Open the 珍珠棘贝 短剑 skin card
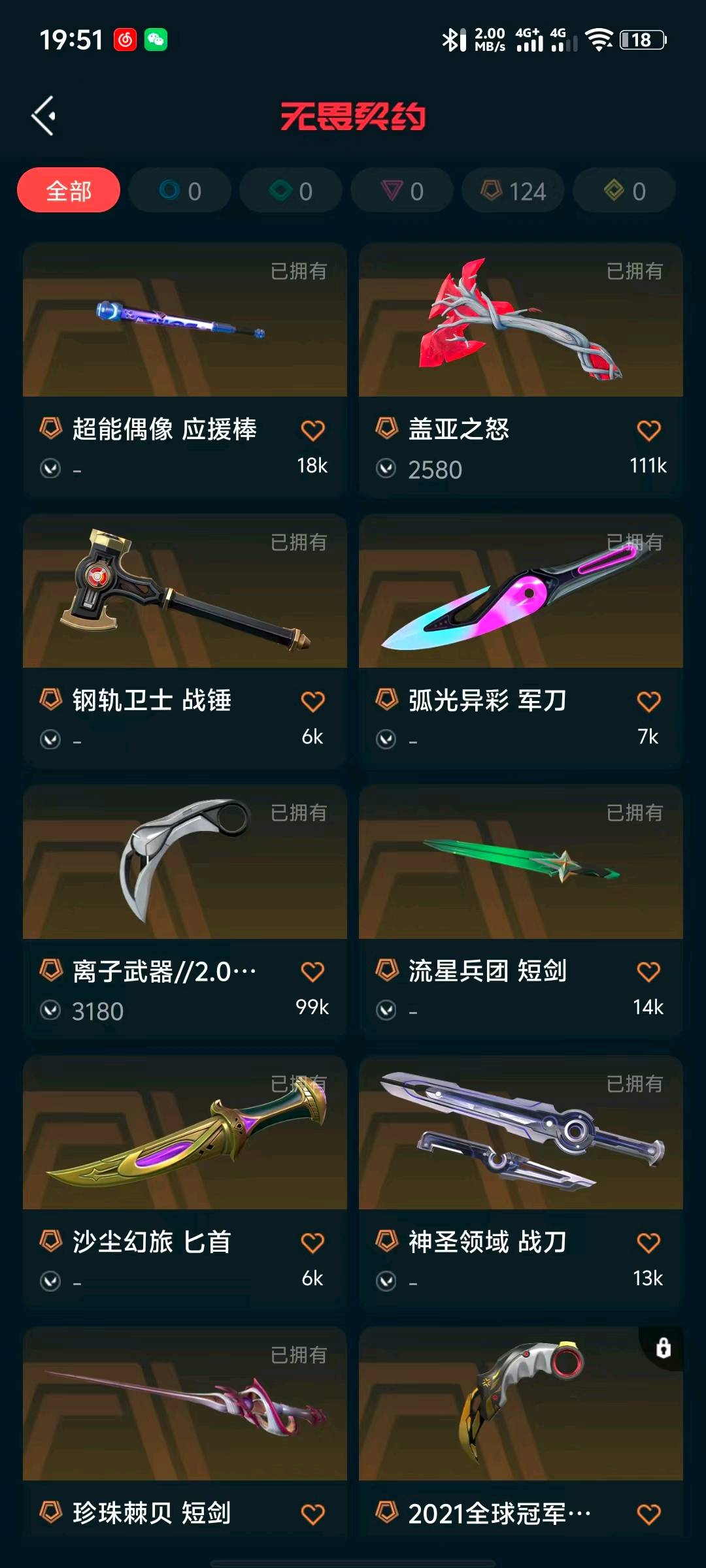Image resolution: width=706 pixels, height=1568 pixels. (184, 1405)
